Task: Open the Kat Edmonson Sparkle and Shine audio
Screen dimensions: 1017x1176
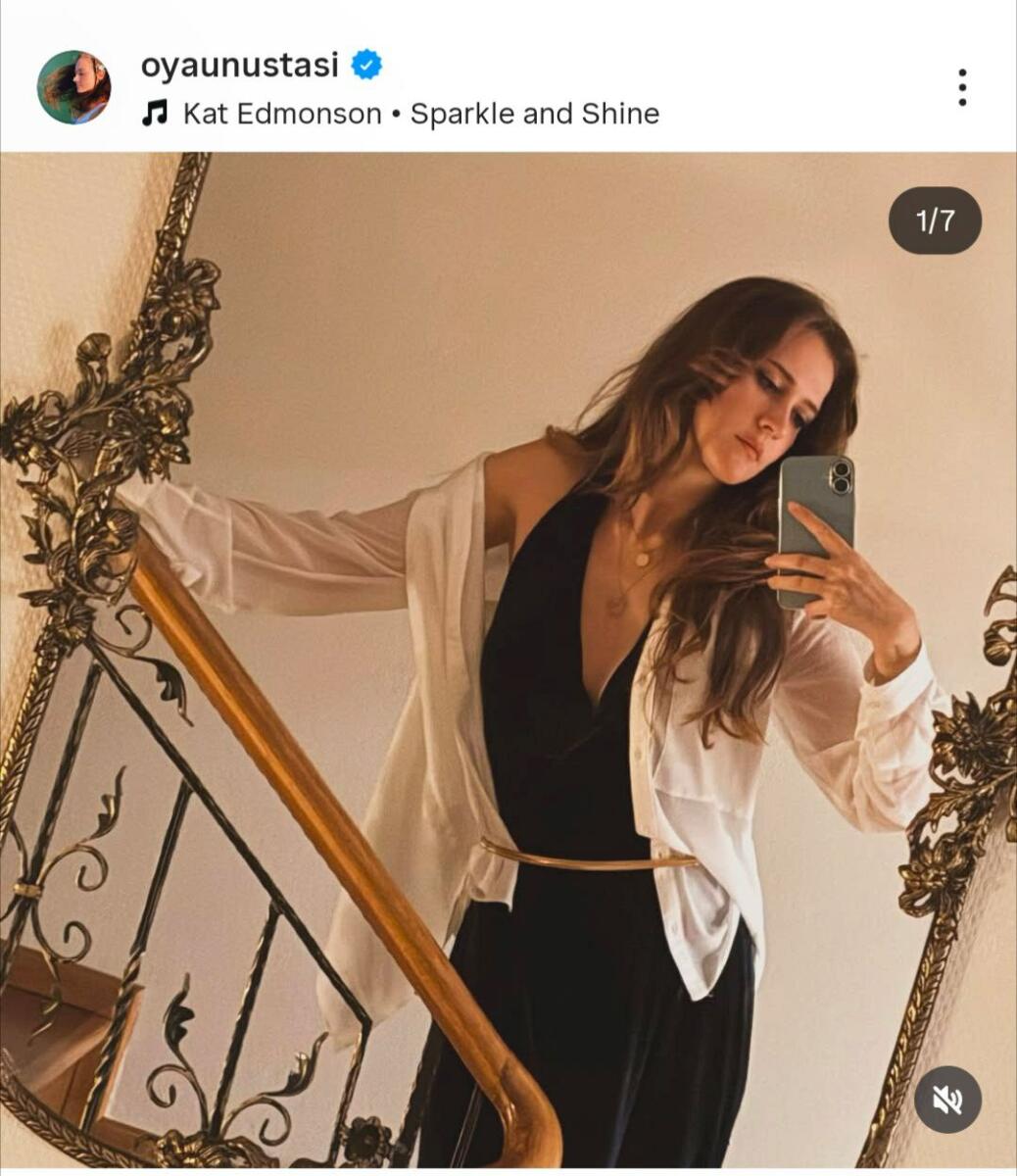Action: click(x=419, y=115)
